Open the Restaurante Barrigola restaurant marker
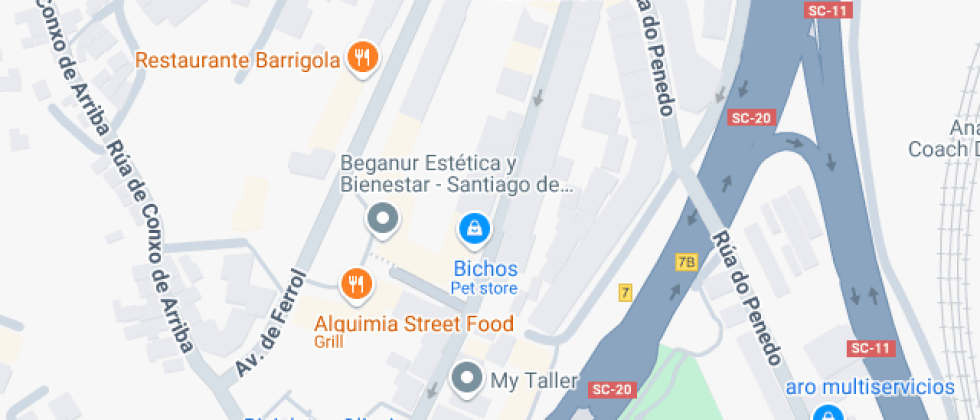This screenshot has width=980, height=420. [x=362, y=58]
